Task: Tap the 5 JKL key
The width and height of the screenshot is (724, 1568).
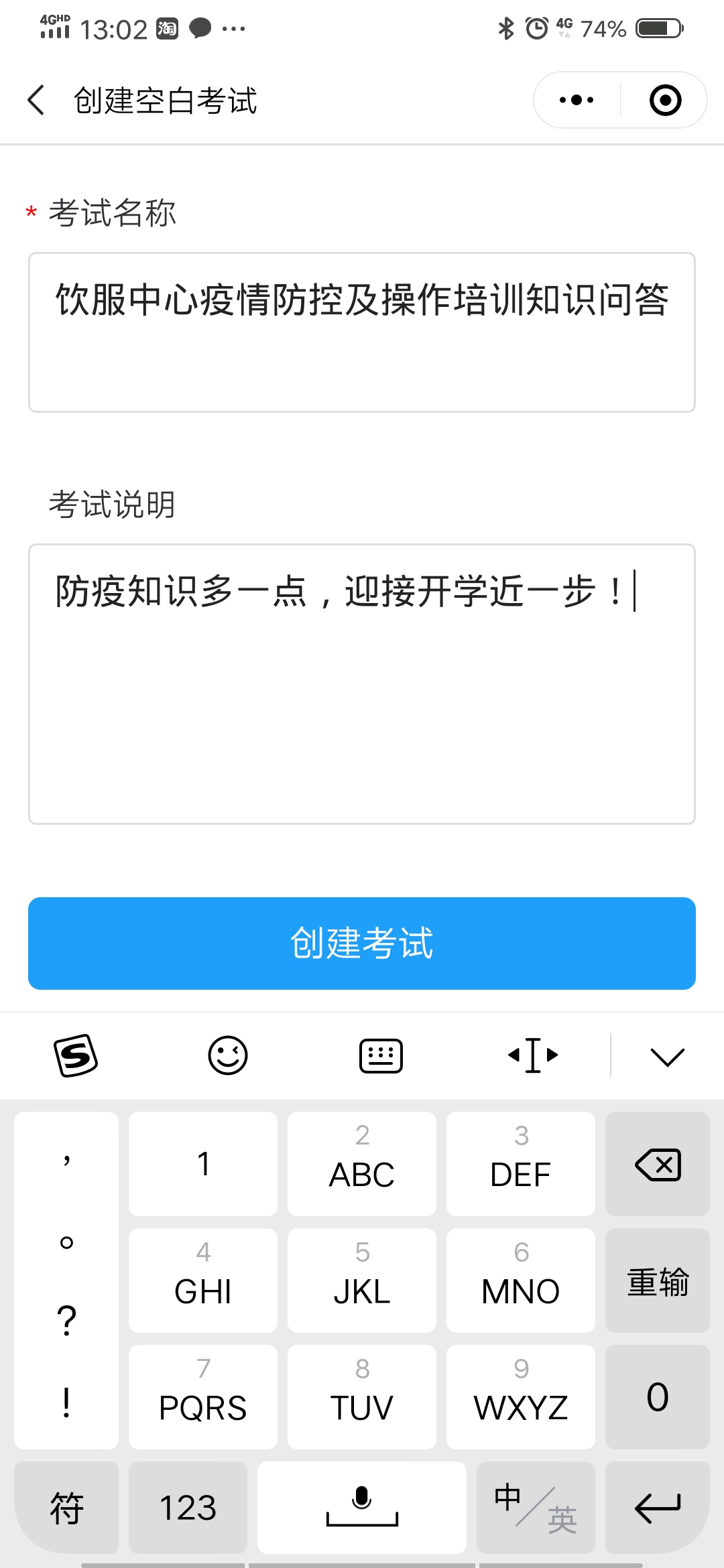Action: pos(362,1281)
